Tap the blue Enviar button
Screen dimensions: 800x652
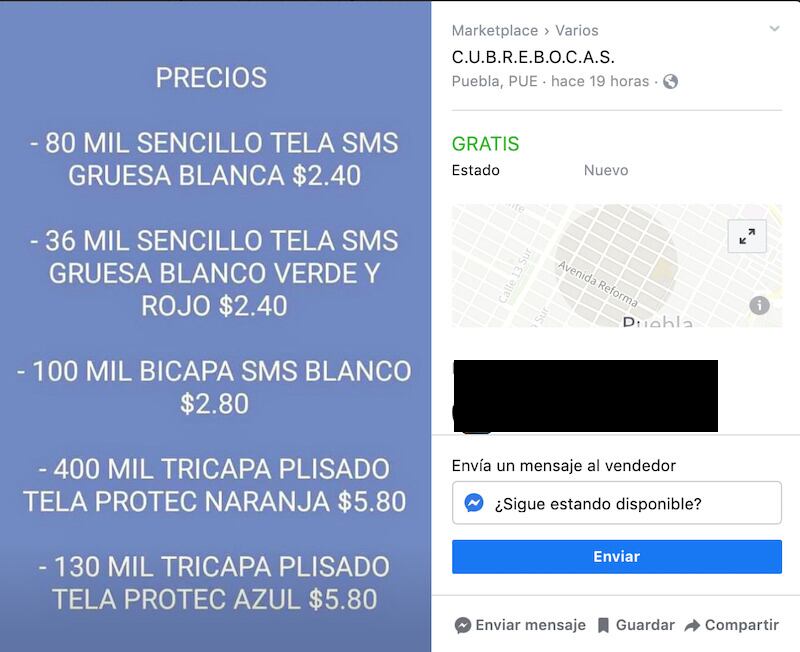click(616, 556)
